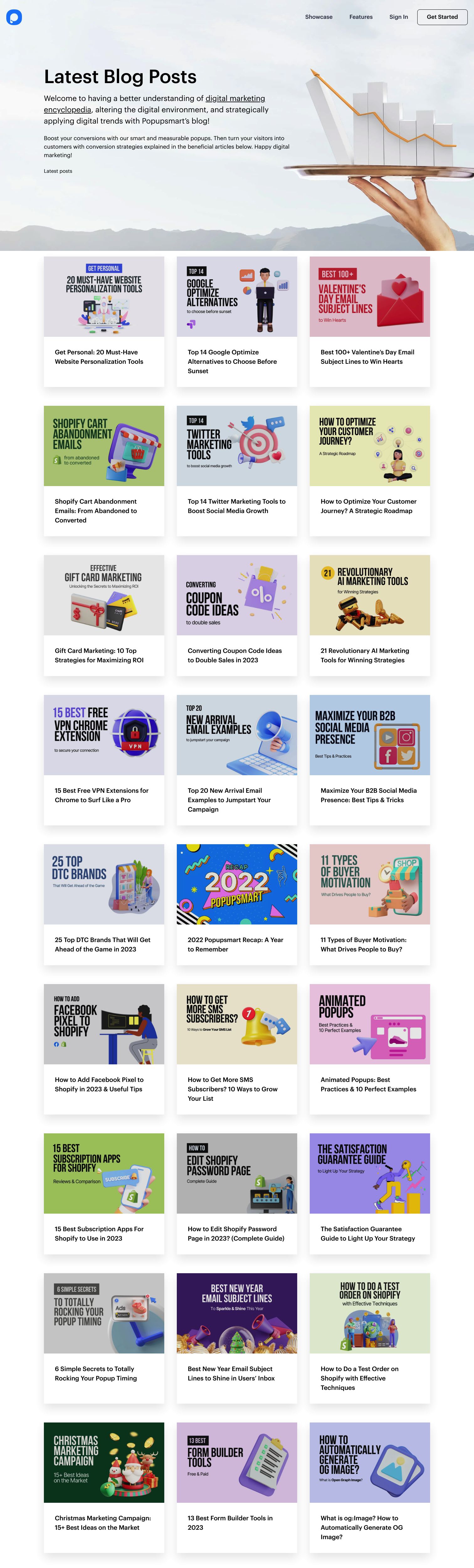Screen dimensions: 474x1568
Task: Read How to Edit Shopify Password Page
Action: [235, 1233]
